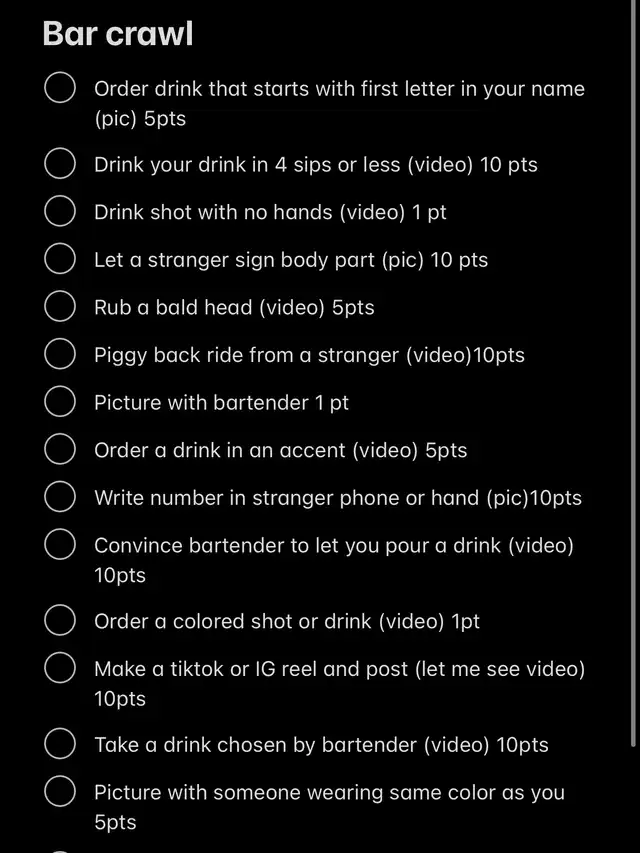
Task: Mark the drink chosen by bartender item as complete
Action: click(60, 744)
